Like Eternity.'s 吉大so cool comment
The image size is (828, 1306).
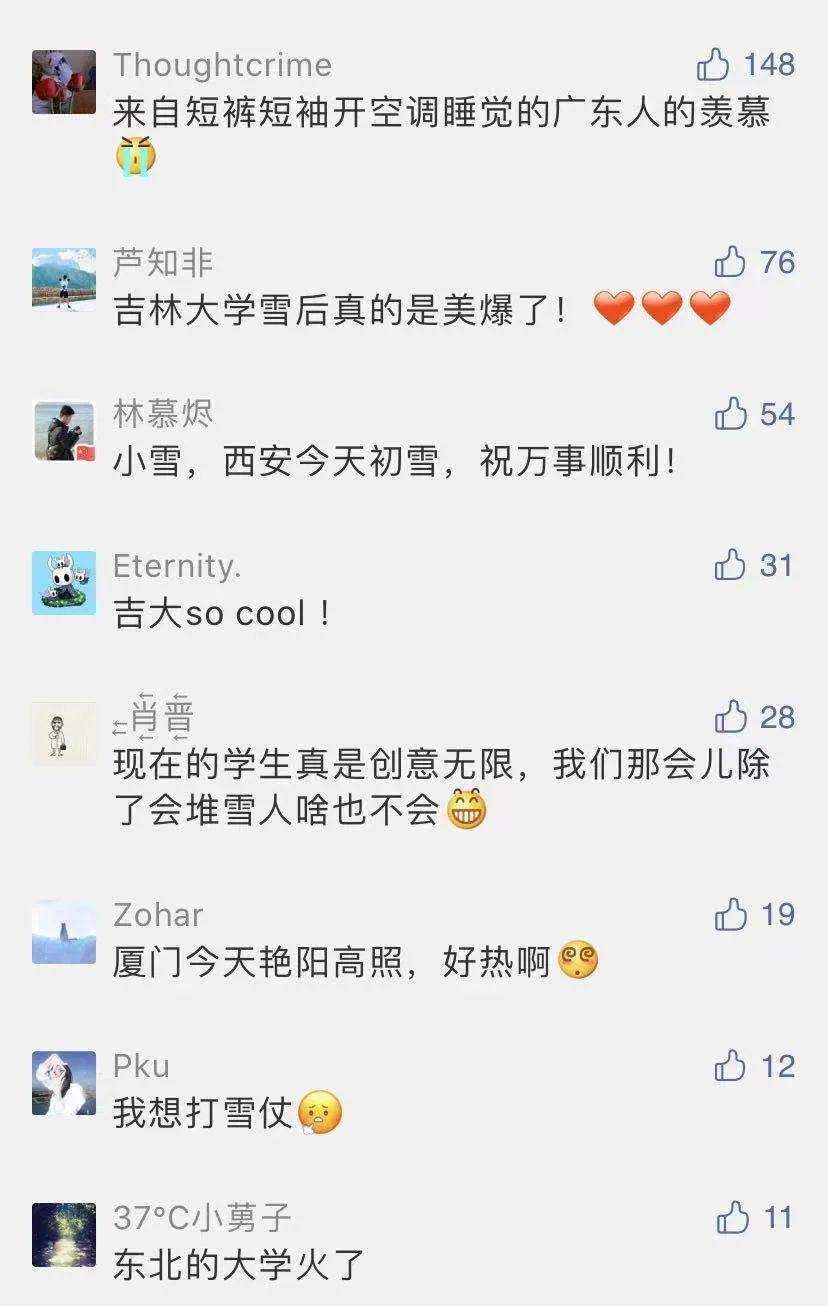(x=730, y=565)
